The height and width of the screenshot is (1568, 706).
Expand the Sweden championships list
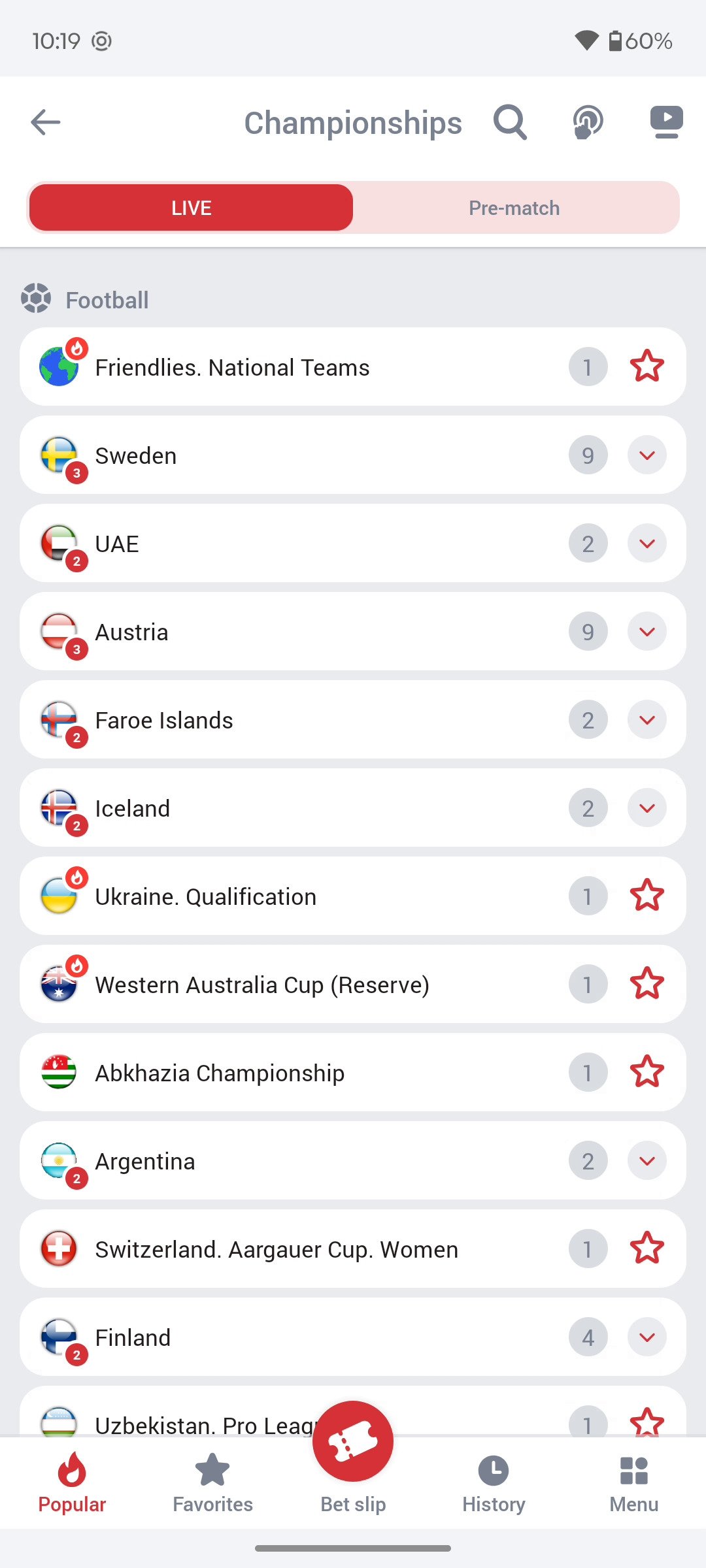[647, 455]
